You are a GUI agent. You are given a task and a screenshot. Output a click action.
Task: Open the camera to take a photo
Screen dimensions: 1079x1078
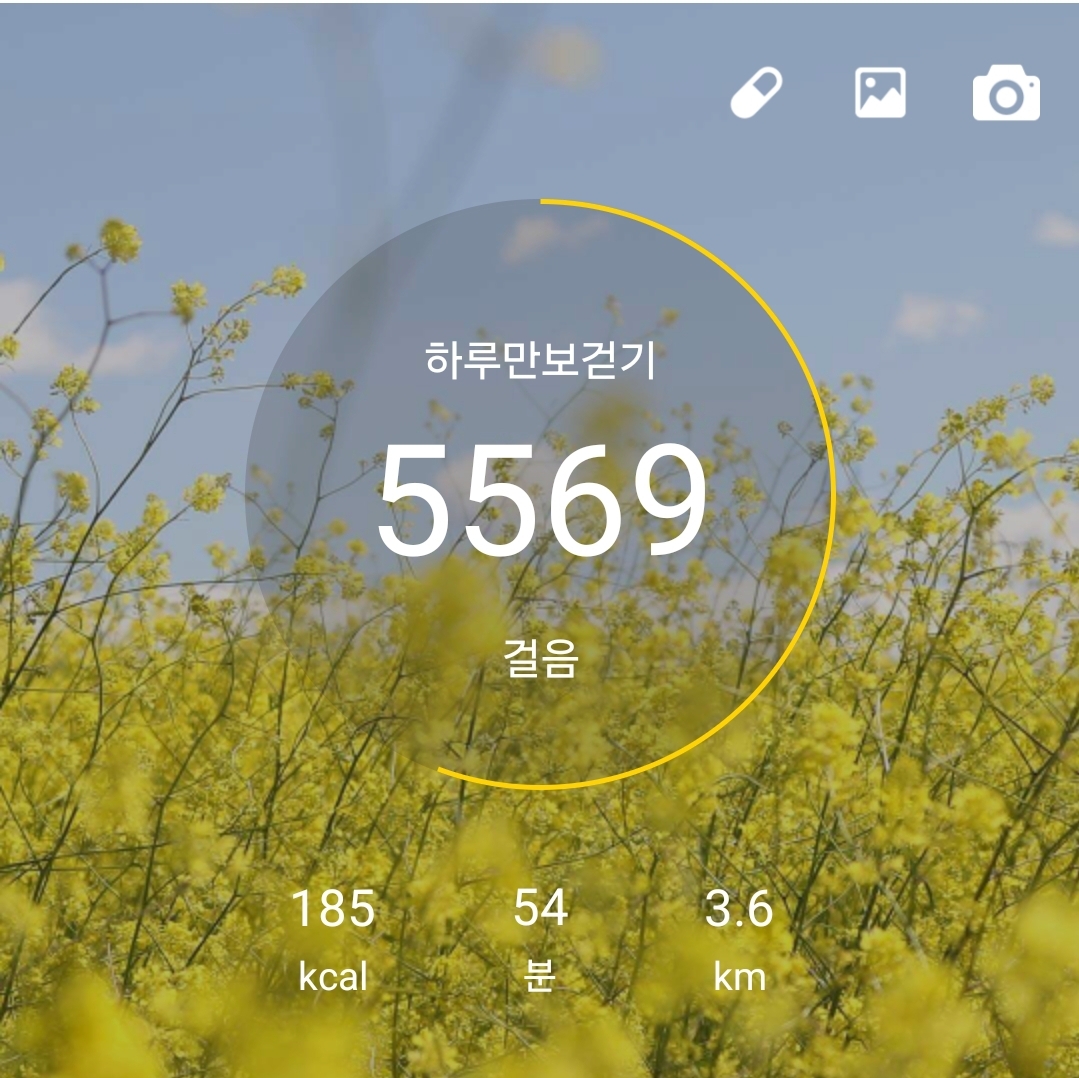pos(1006,93)
